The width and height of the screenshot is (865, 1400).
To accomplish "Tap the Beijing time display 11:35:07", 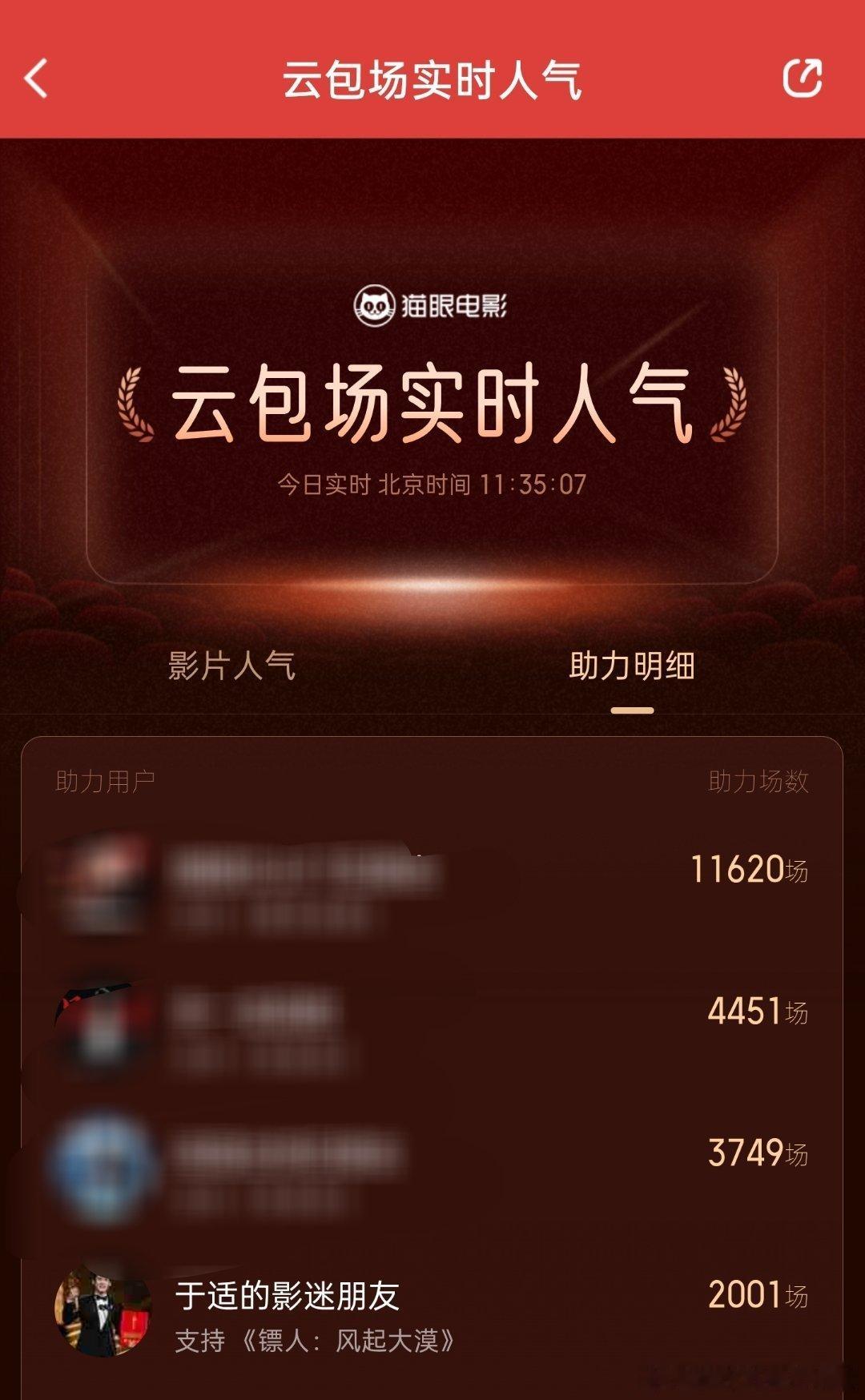I will click(432, 483).
